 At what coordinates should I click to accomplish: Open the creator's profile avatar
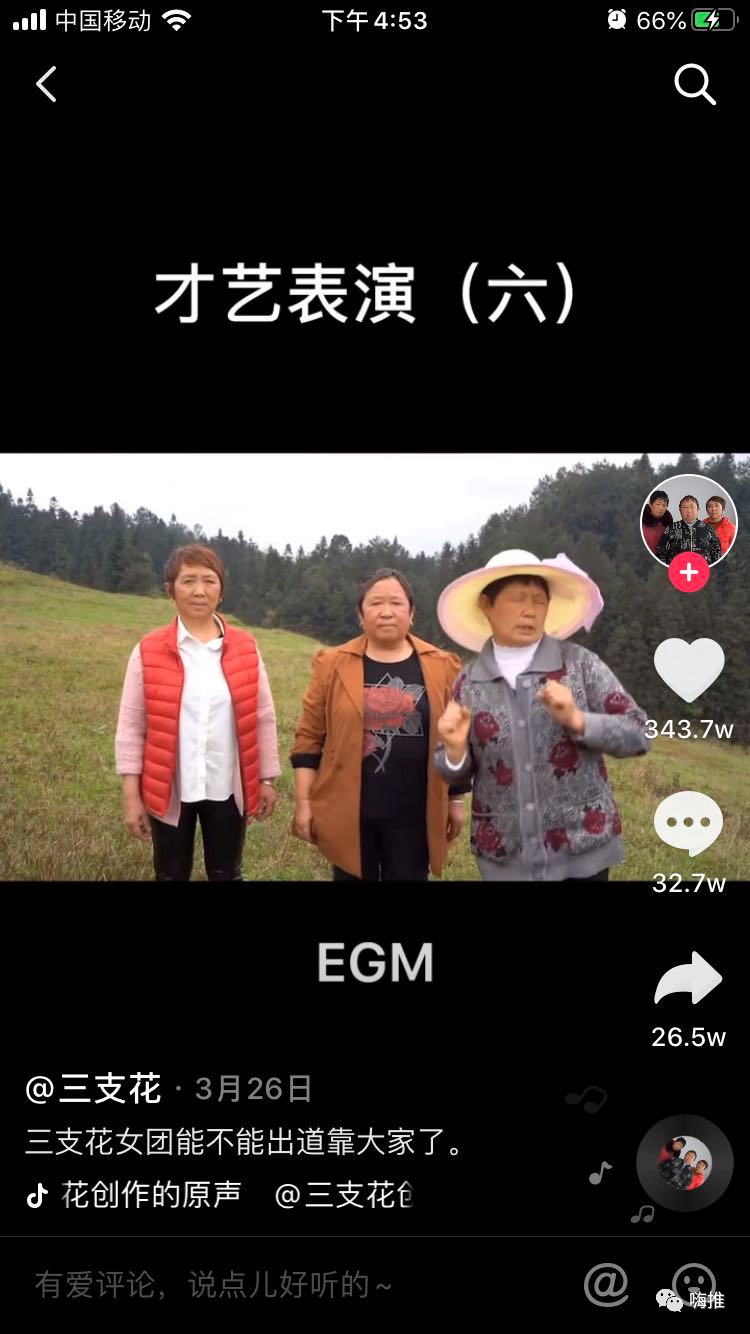pos(688,522)
